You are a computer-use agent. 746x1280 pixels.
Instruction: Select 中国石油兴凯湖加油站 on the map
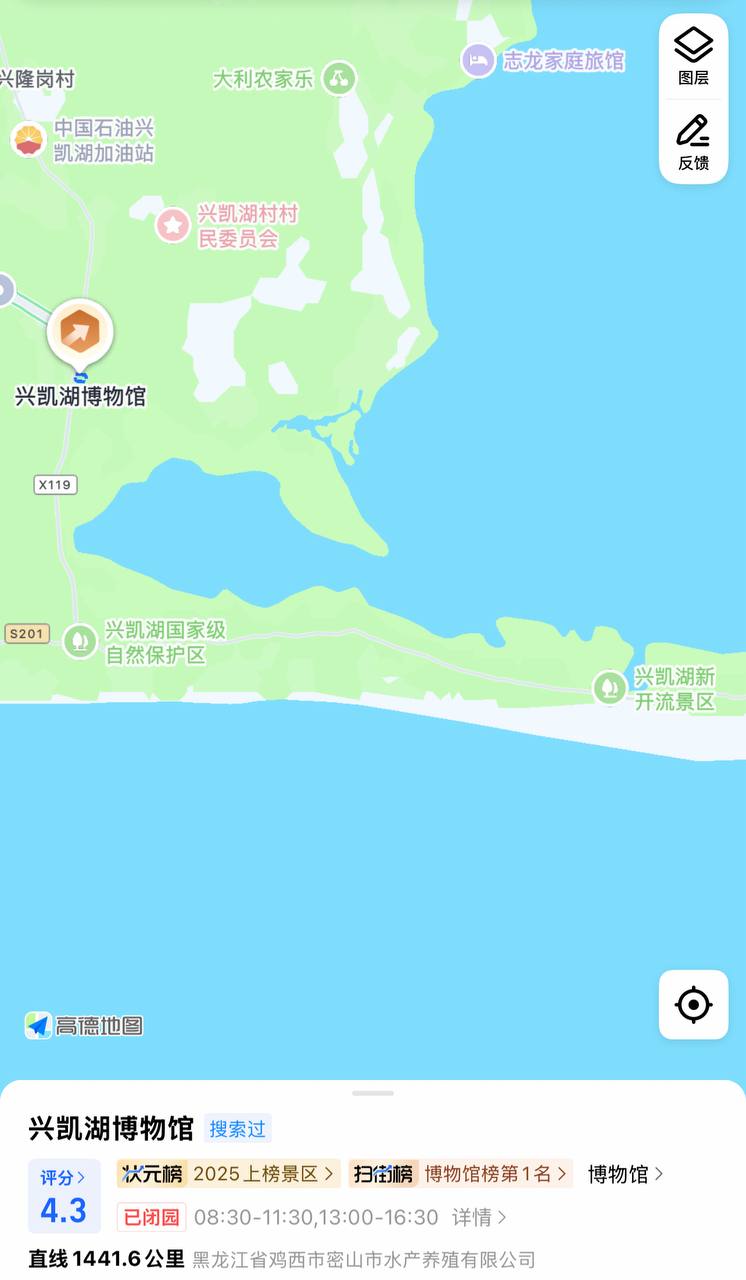29,140
